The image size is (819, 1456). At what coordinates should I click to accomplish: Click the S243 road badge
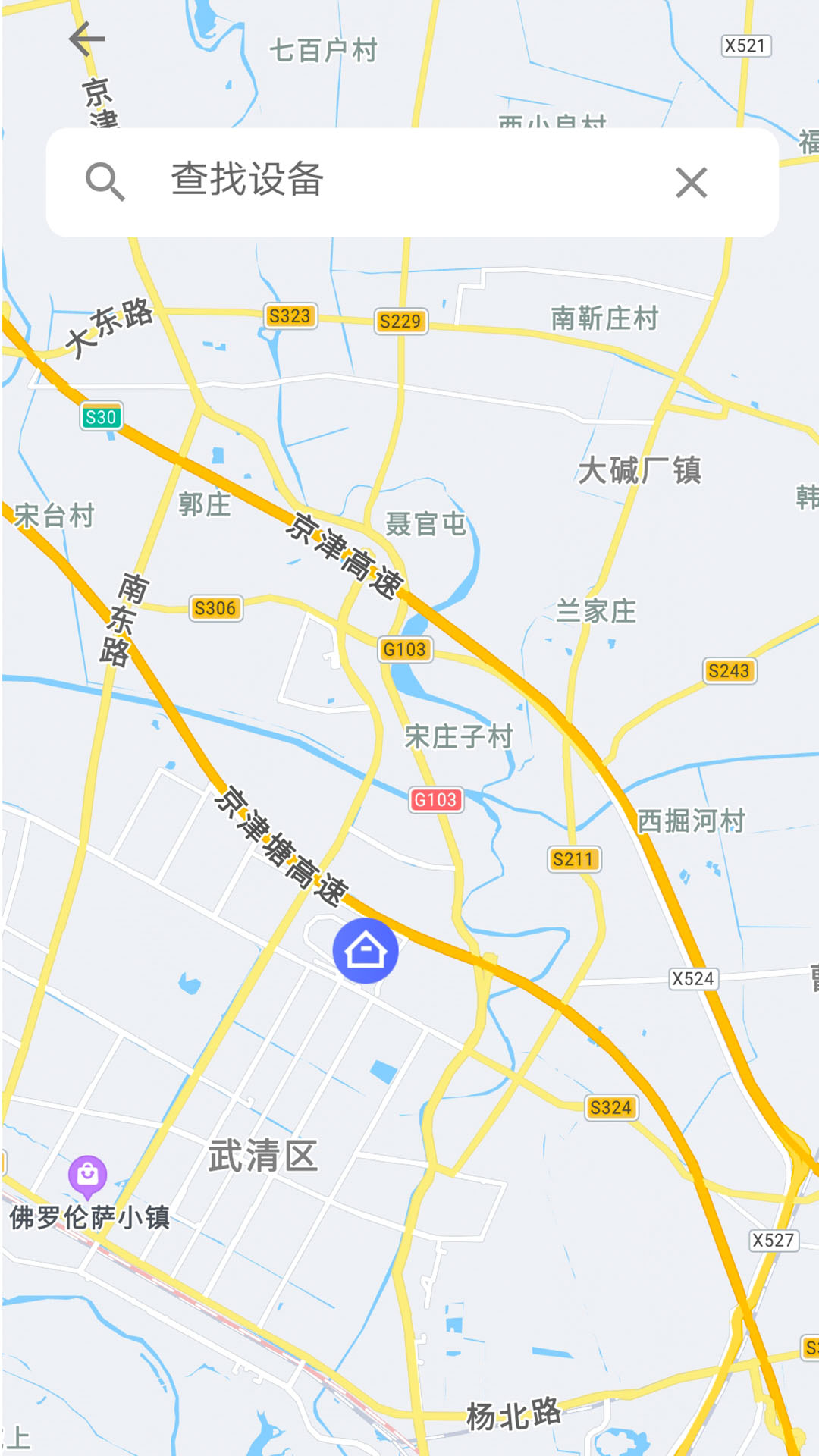[730, 670]
